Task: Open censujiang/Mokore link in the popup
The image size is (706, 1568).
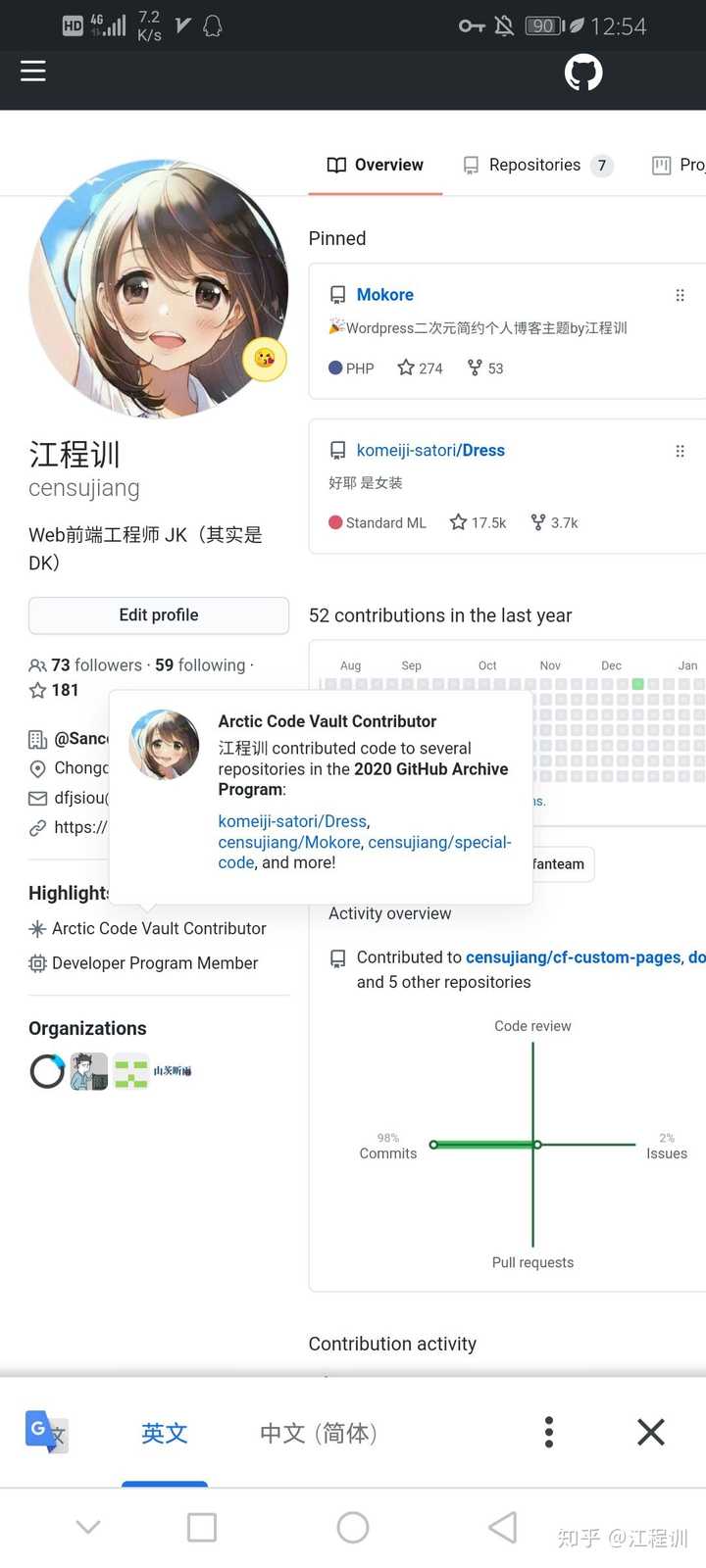Action: [x=289, y=842]
